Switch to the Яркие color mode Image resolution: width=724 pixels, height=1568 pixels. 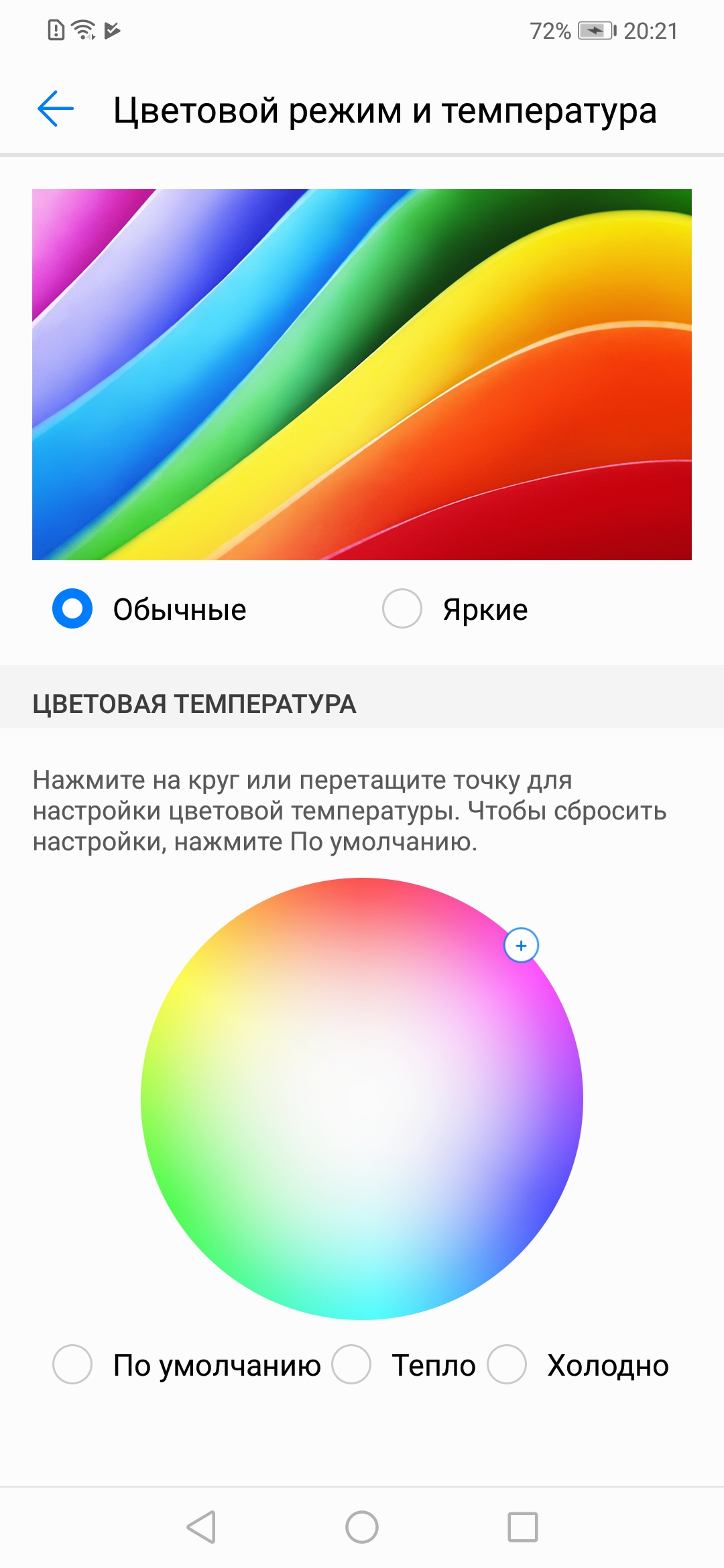point(402,608)
